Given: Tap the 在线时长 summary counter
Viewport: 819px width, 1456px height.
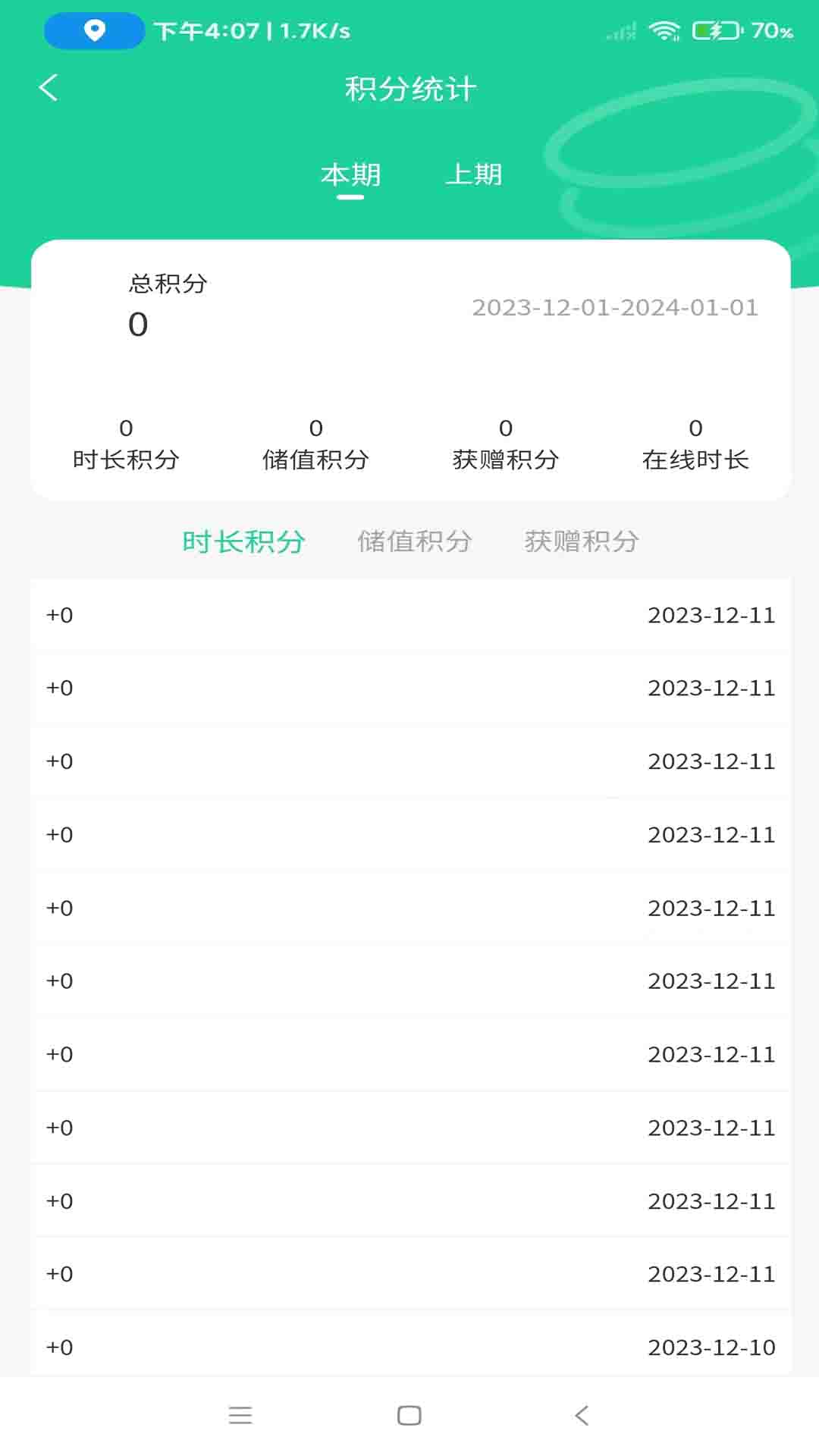Looking at the screenshot, I should [x=695, y=444].
